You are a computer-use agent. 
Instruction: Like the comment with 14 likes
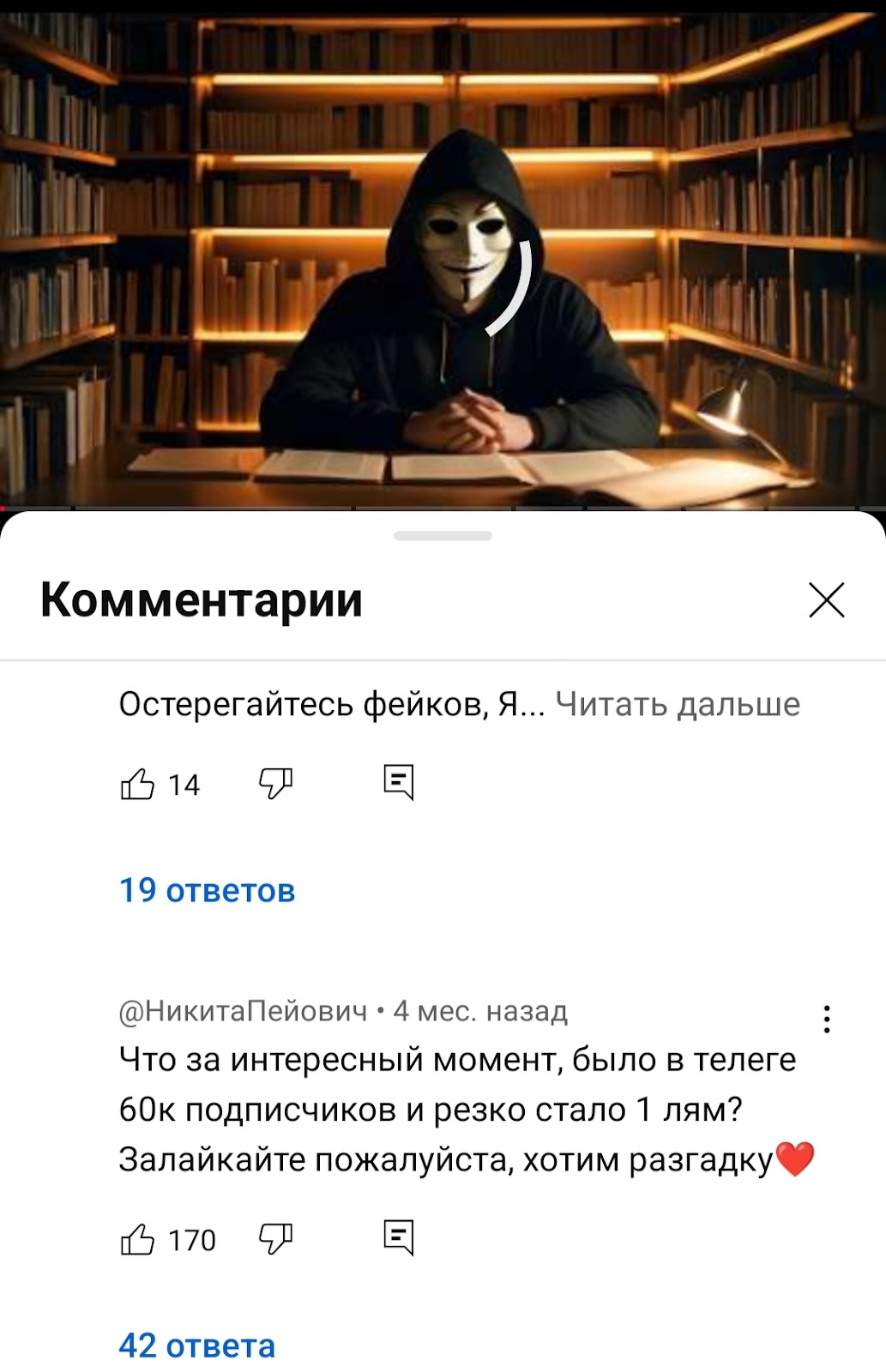coord(137,784)
